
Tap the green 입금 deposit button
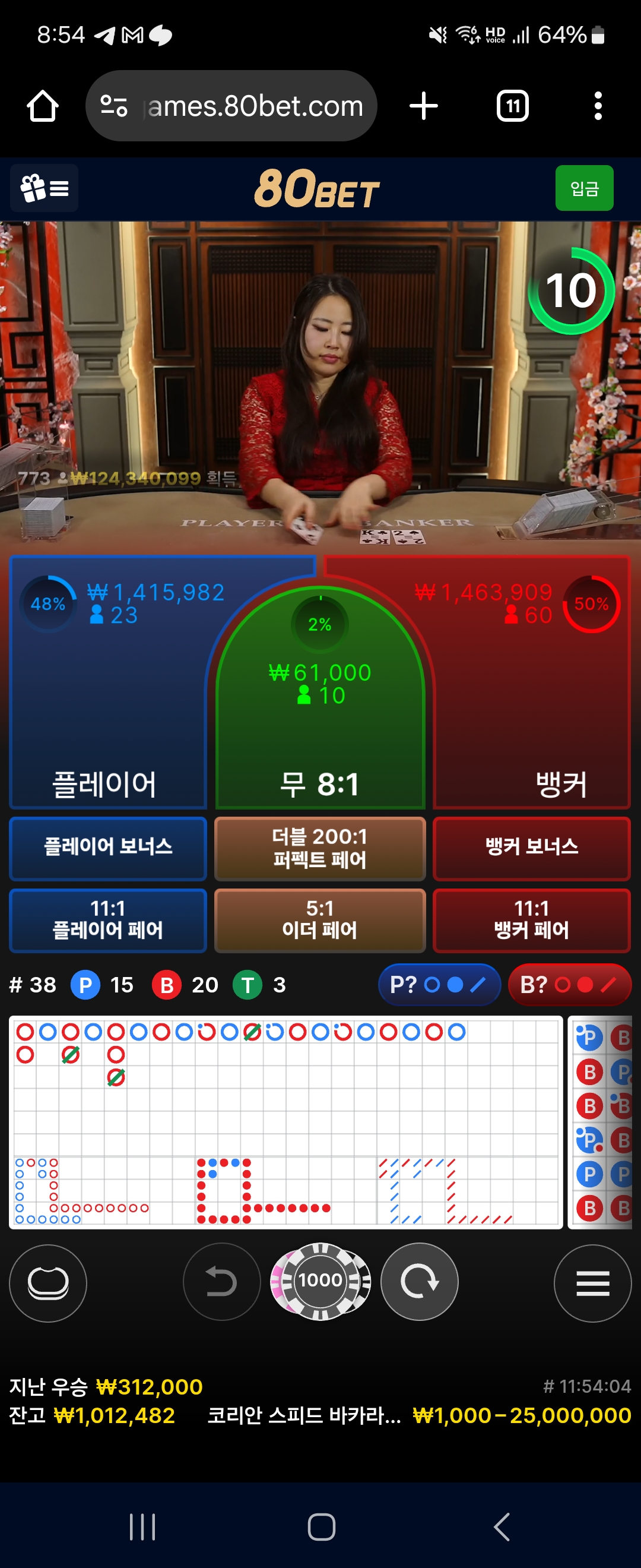point(584,188)
